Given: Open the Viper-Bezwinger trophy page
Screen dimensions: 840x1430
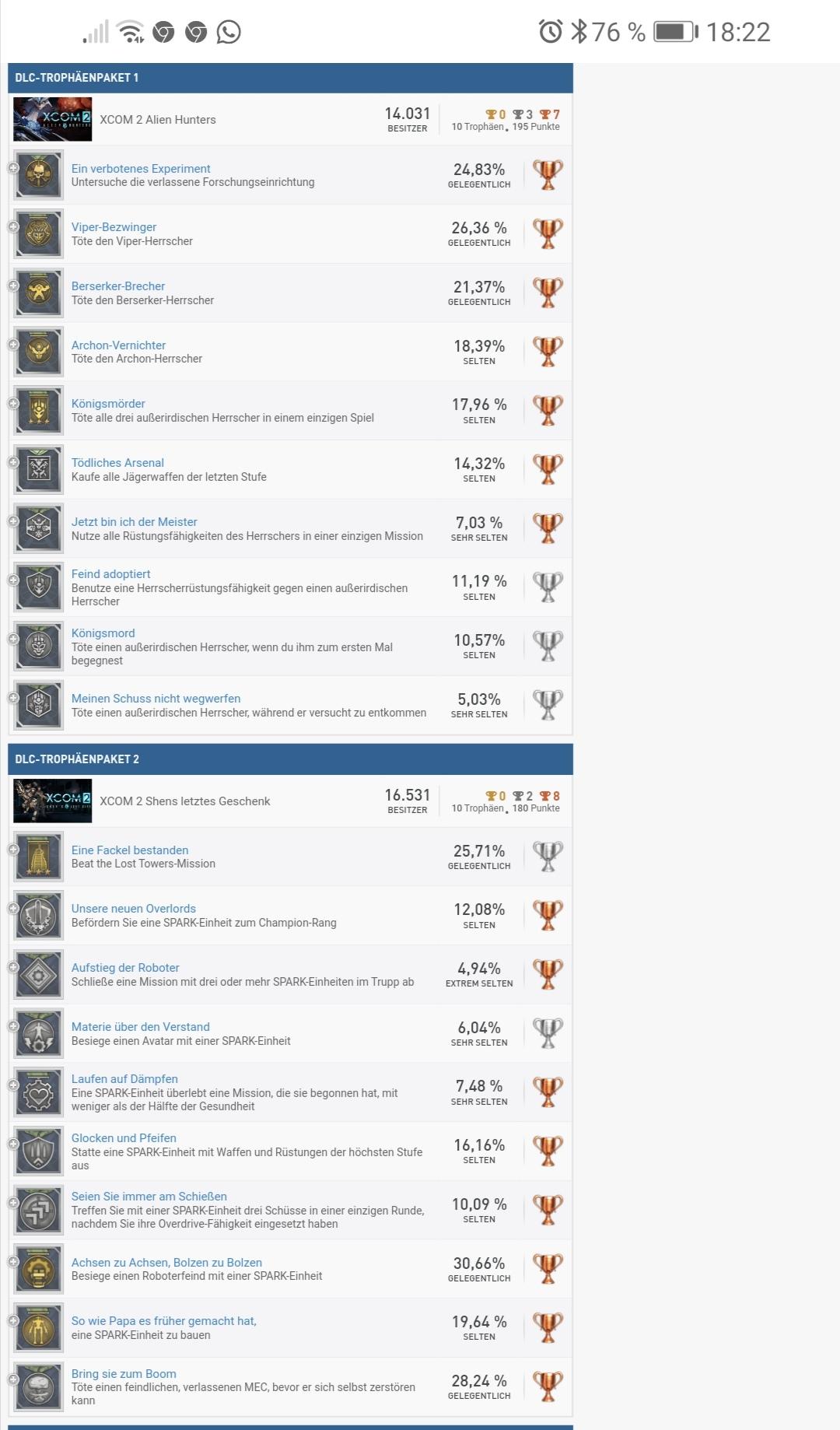Looking at the screenshot, I should pos(114,227).
